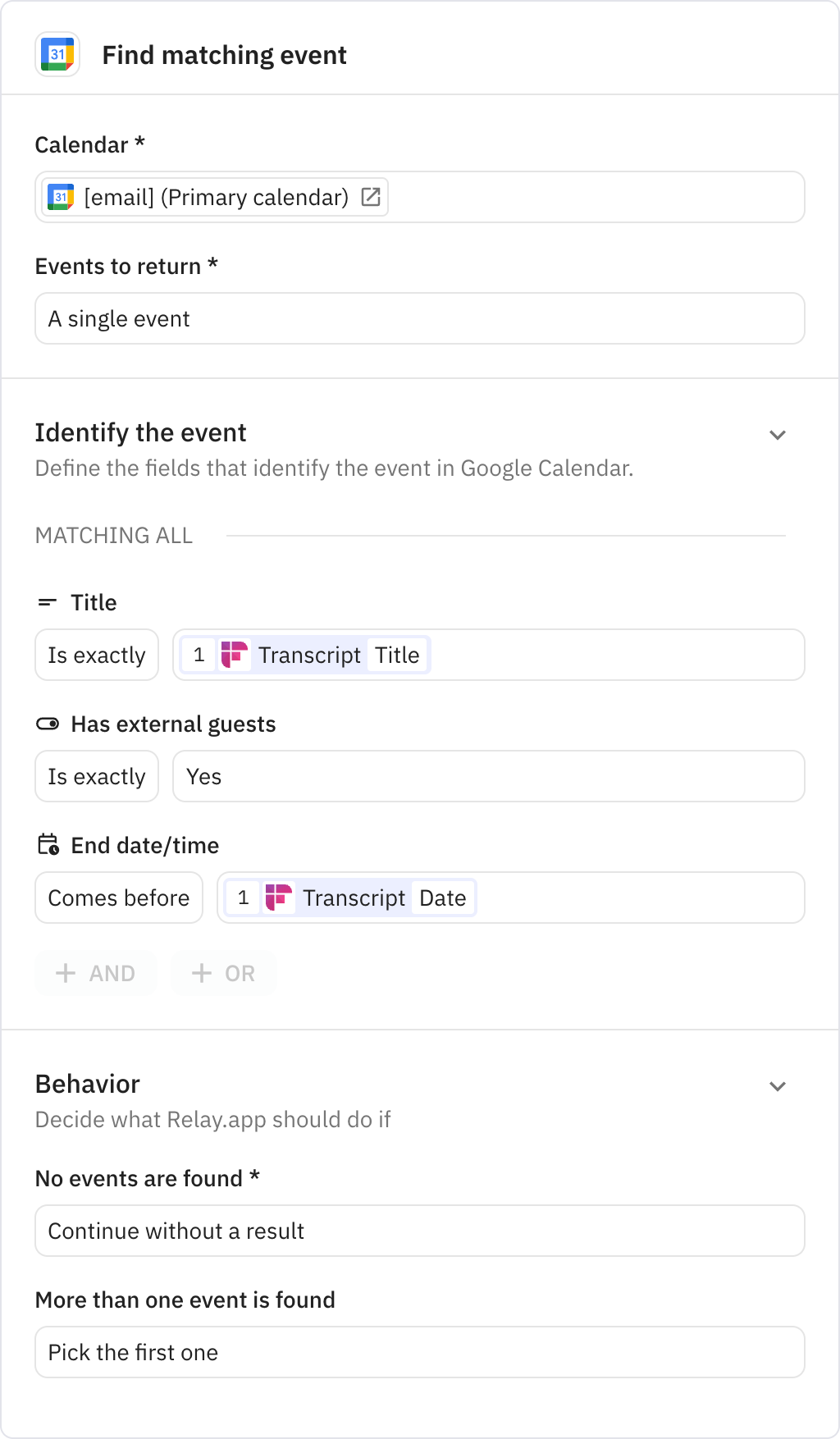Click the calendar-clock icon beside End date/time
The width and height of the screenshot is (840, 1439).
tap(48, 844)
